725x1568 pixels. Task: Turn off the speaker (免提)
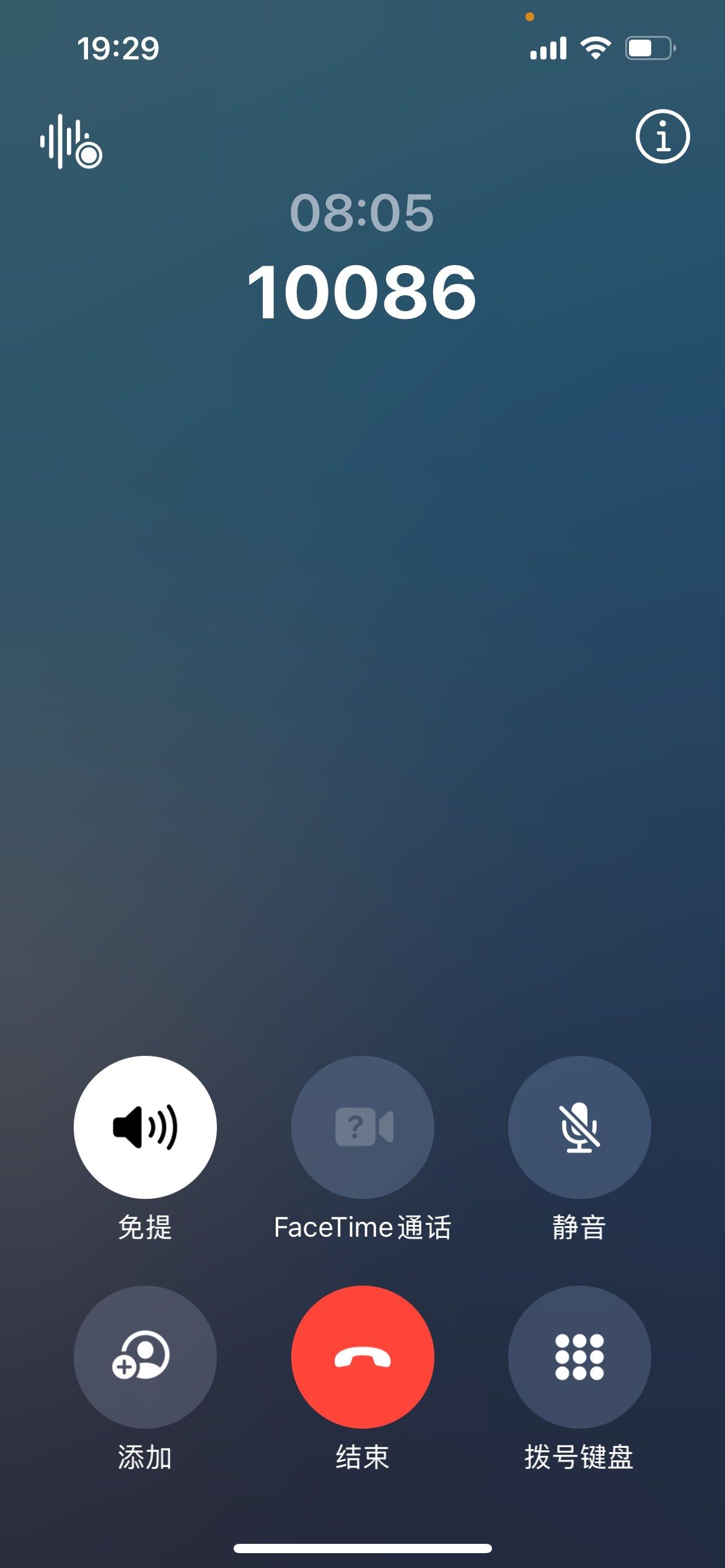coord(145,1127)
